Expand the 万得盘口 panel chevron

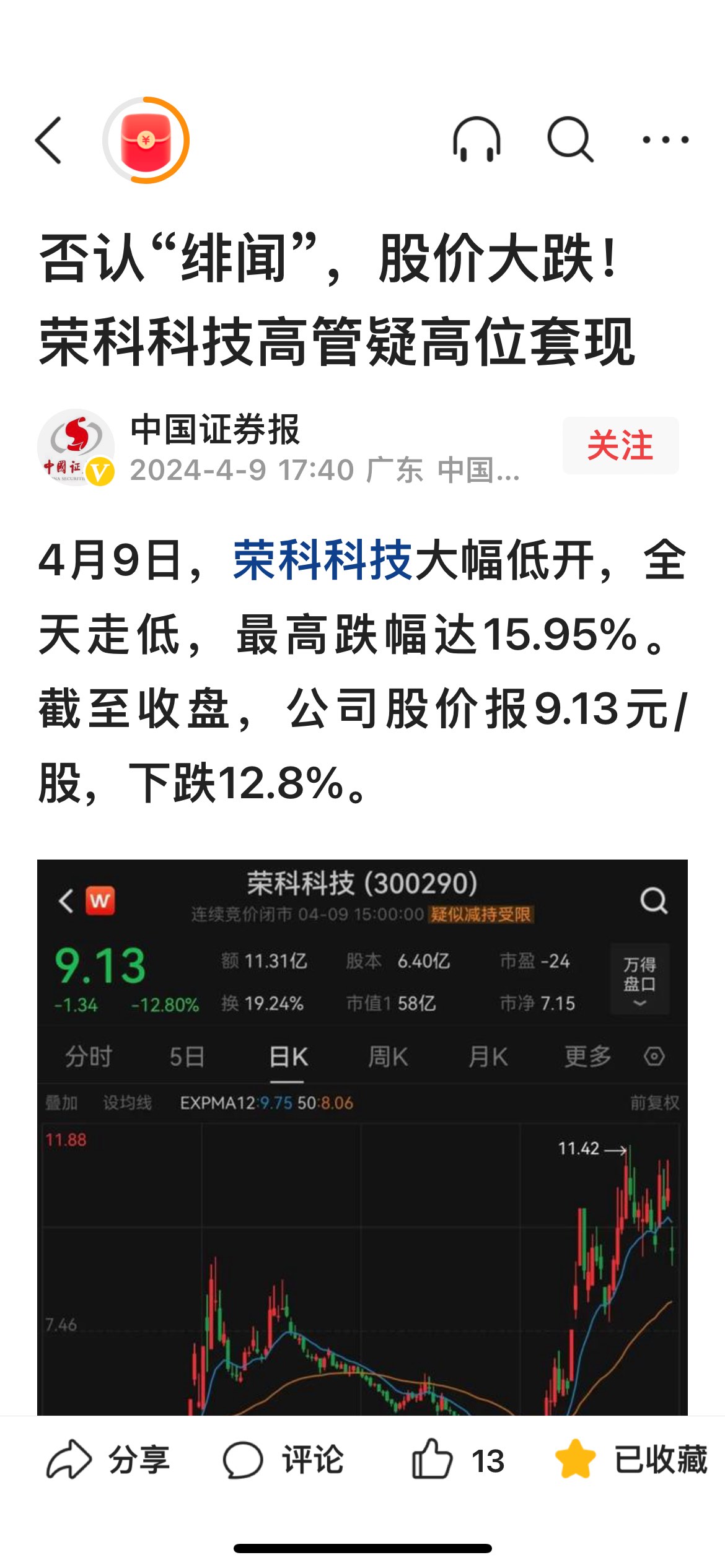point(641,1001)
